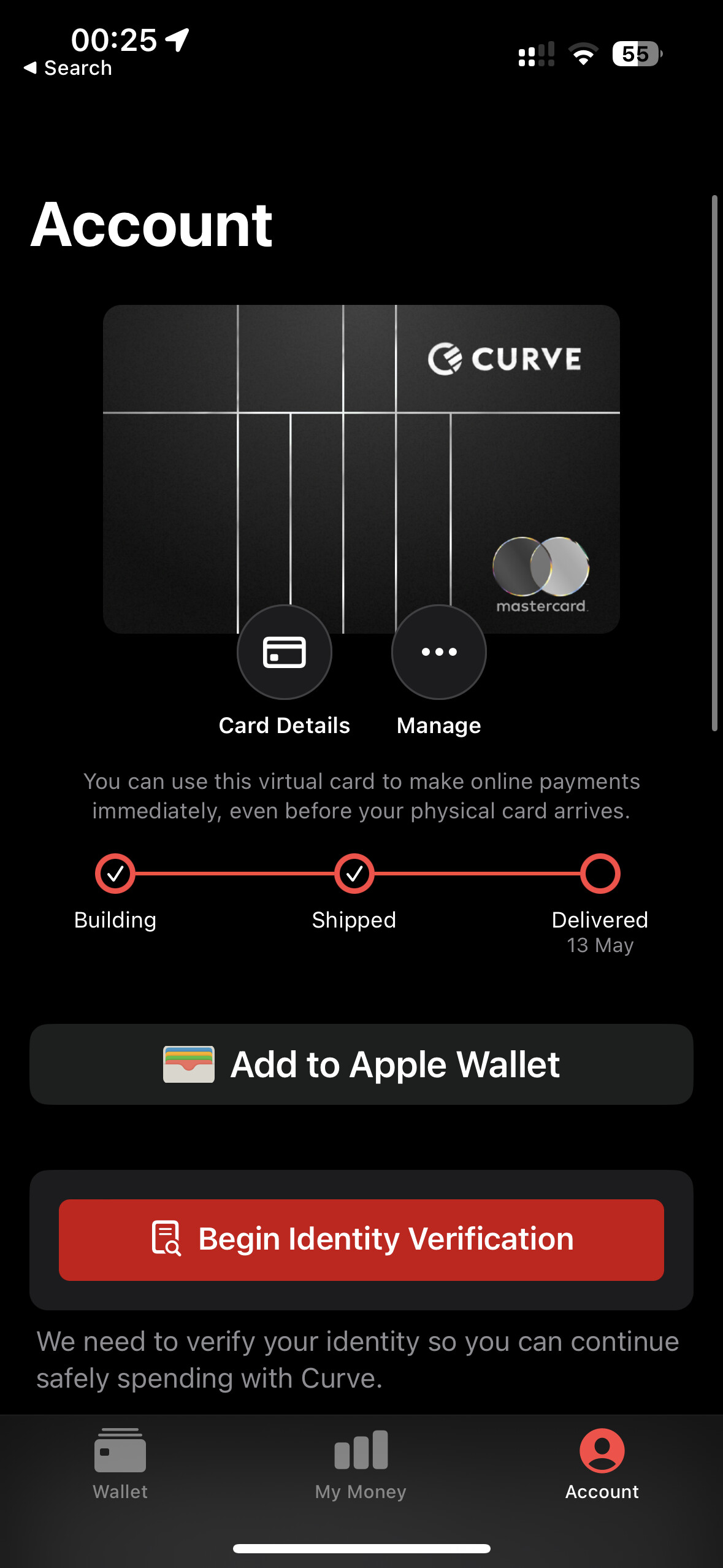Tap the Curve virtual card
This screenshot has height=1568, width=723.
(361, 466)
